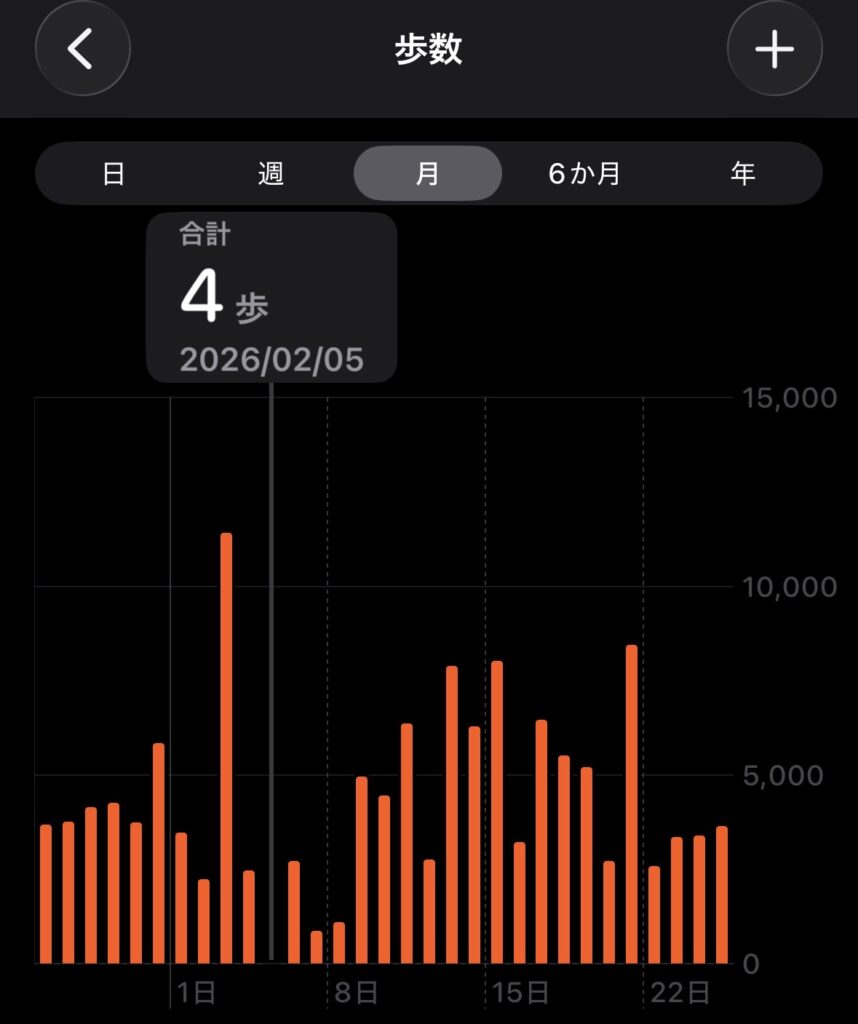Image resolution: width=858 pixels, height=1024 pixels.
Task: Add step data with the plus button
Action: [x=774, y=48]
